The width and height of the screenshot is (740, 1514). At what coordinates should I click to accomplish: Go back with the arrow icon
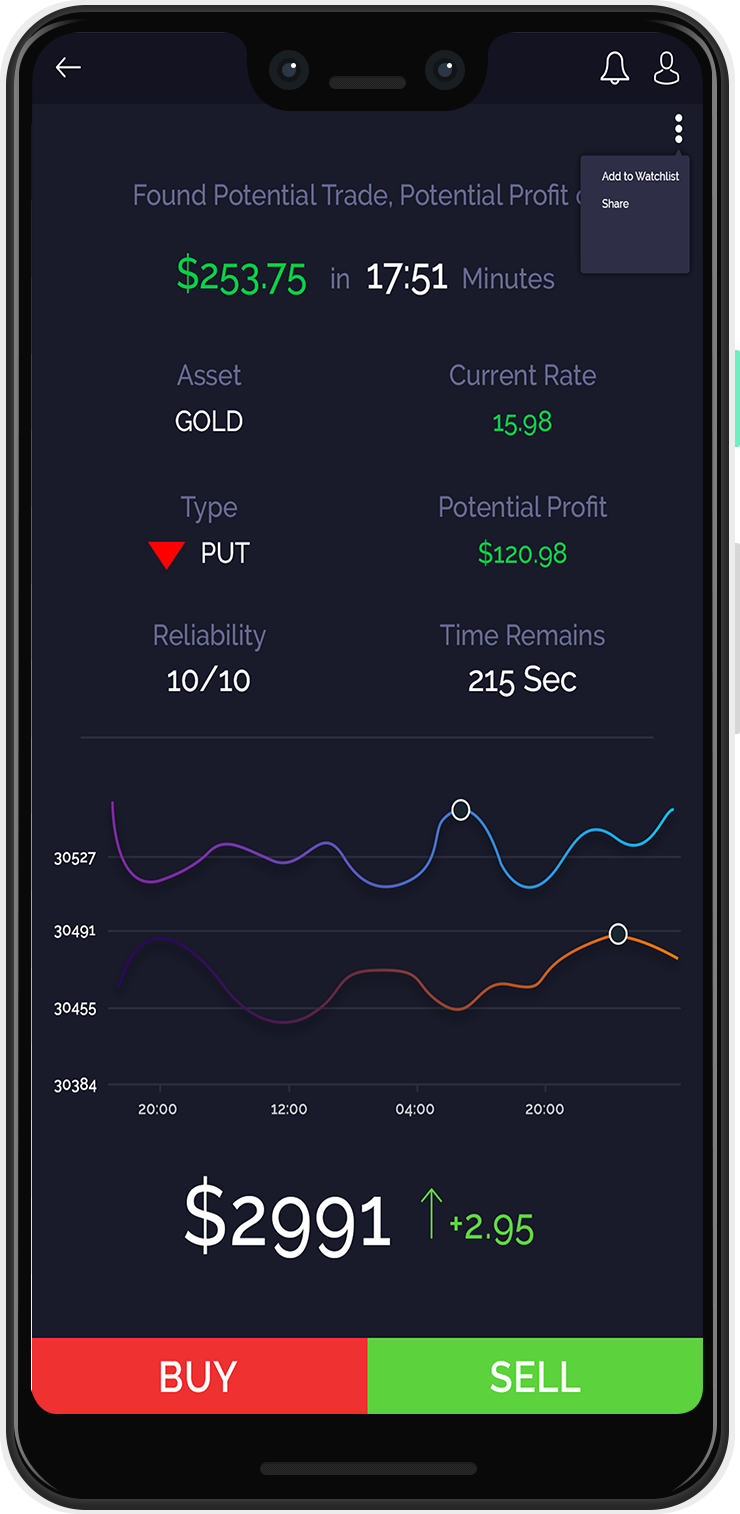click(x=68, y=67)
